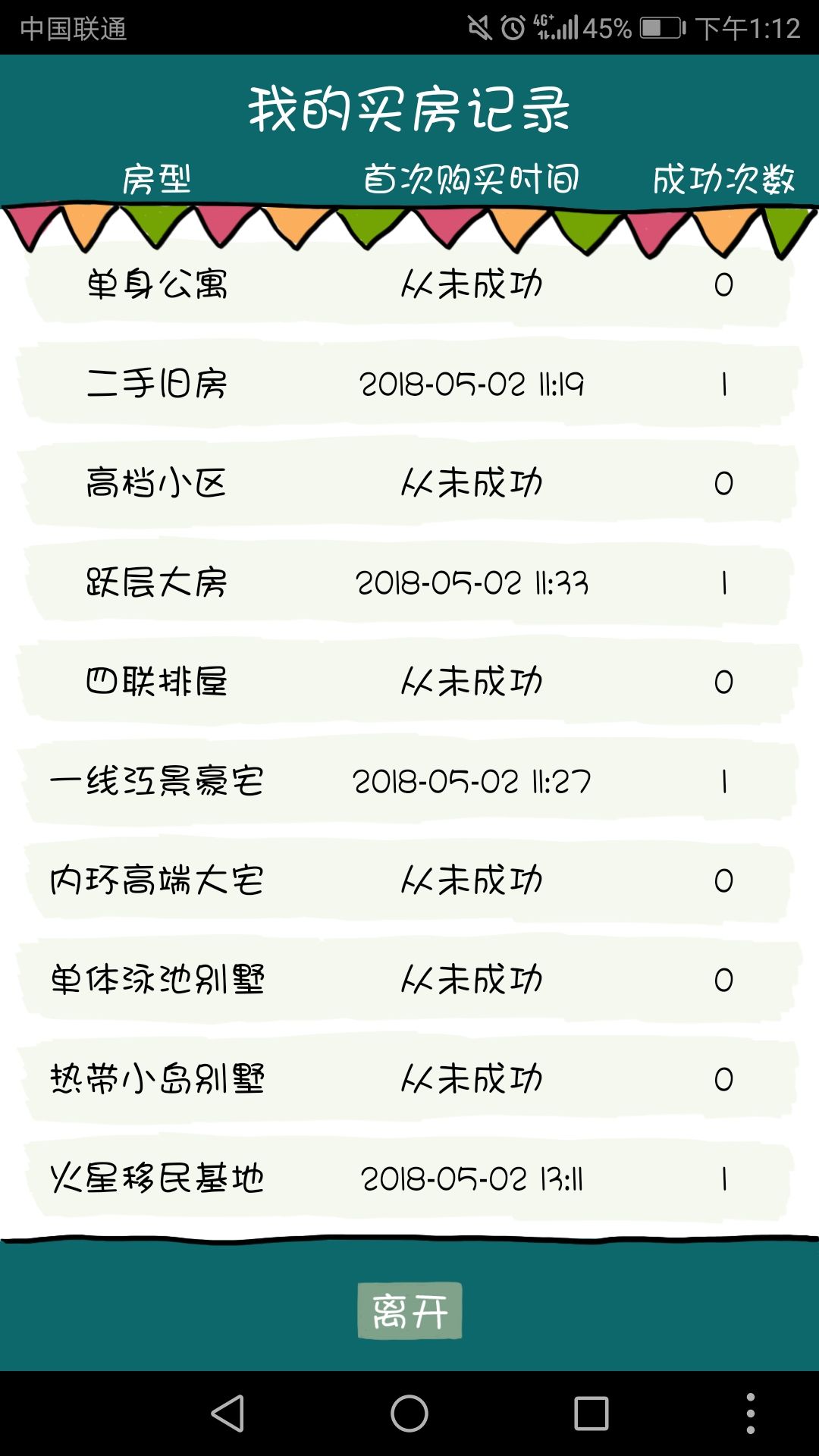Tap the 离开 button to leave
819x1456 pixels.
[409, 1310]
